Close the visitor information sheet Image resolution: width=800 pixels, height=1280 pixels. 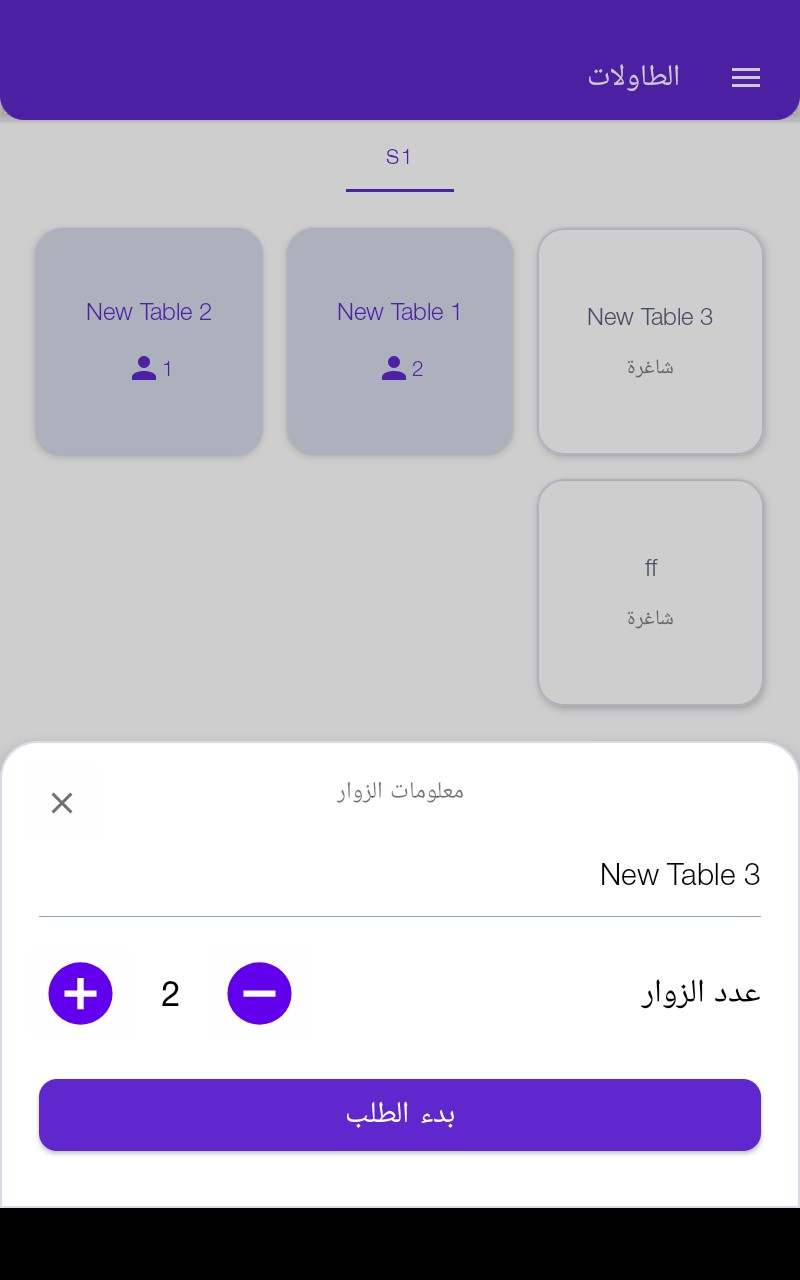pos(62,803)
